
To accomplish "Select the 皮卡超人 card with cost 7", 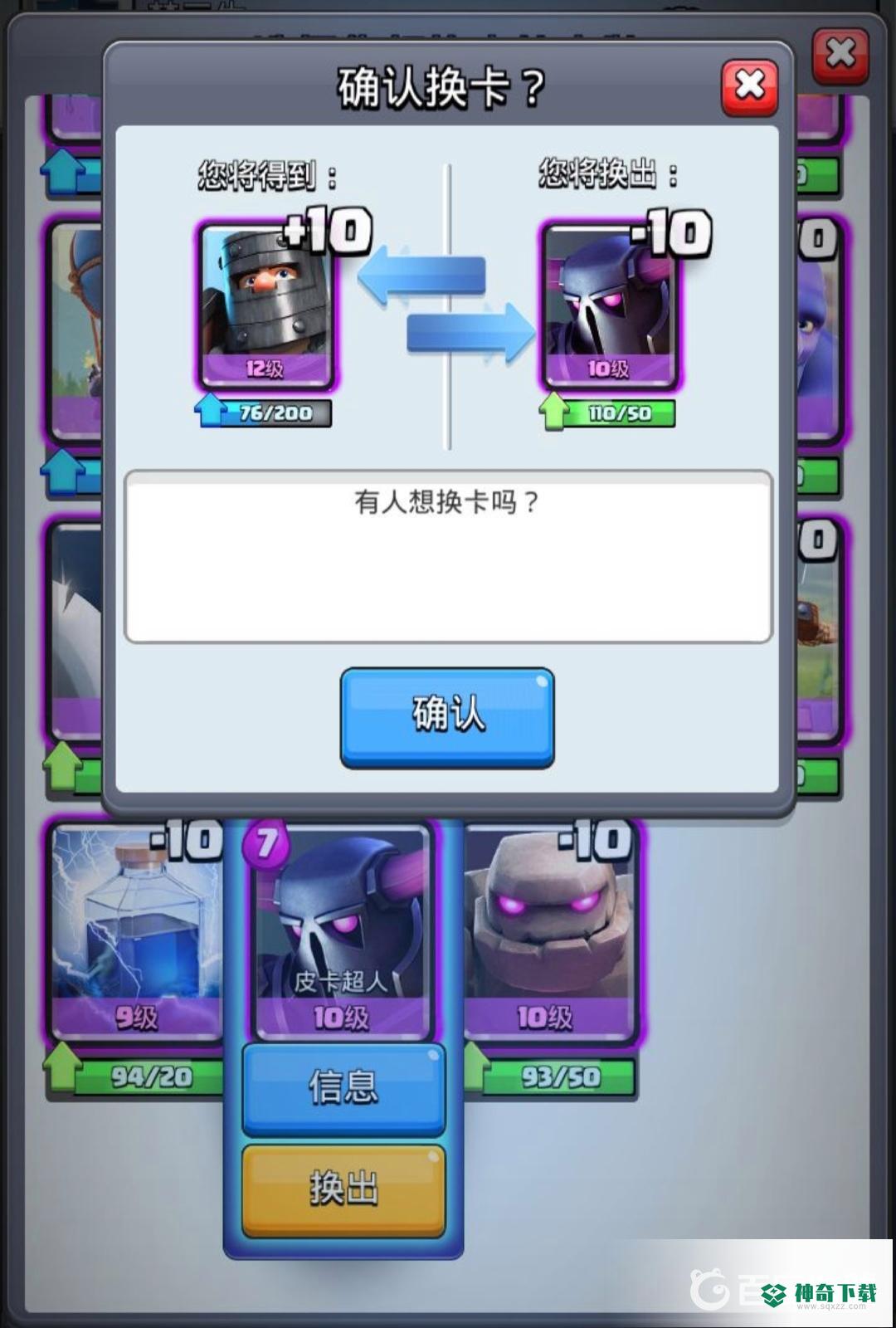I will point(343,930).
